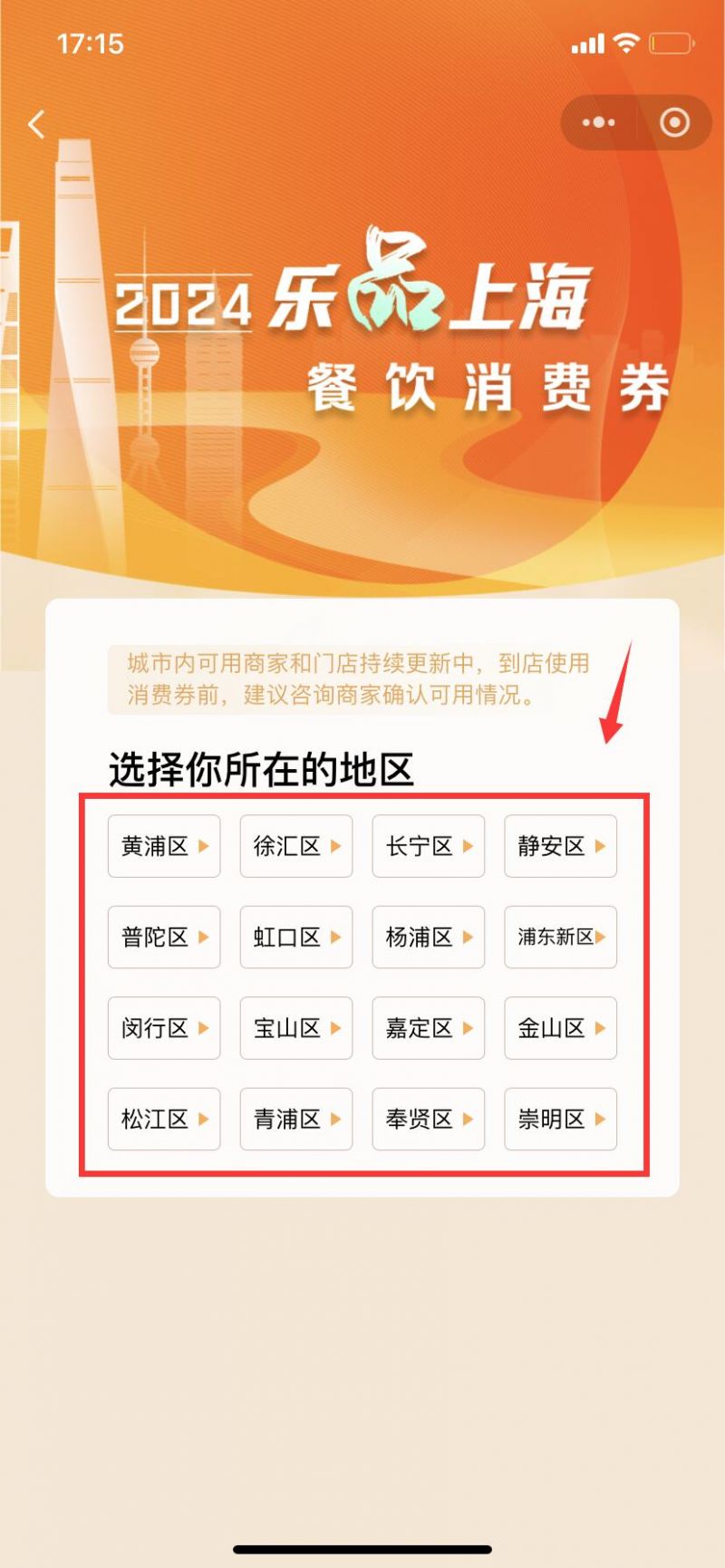Tap the 闵行区 button
The width and height of the screenshot is (725, 1568).
(x=164, y=1028)
